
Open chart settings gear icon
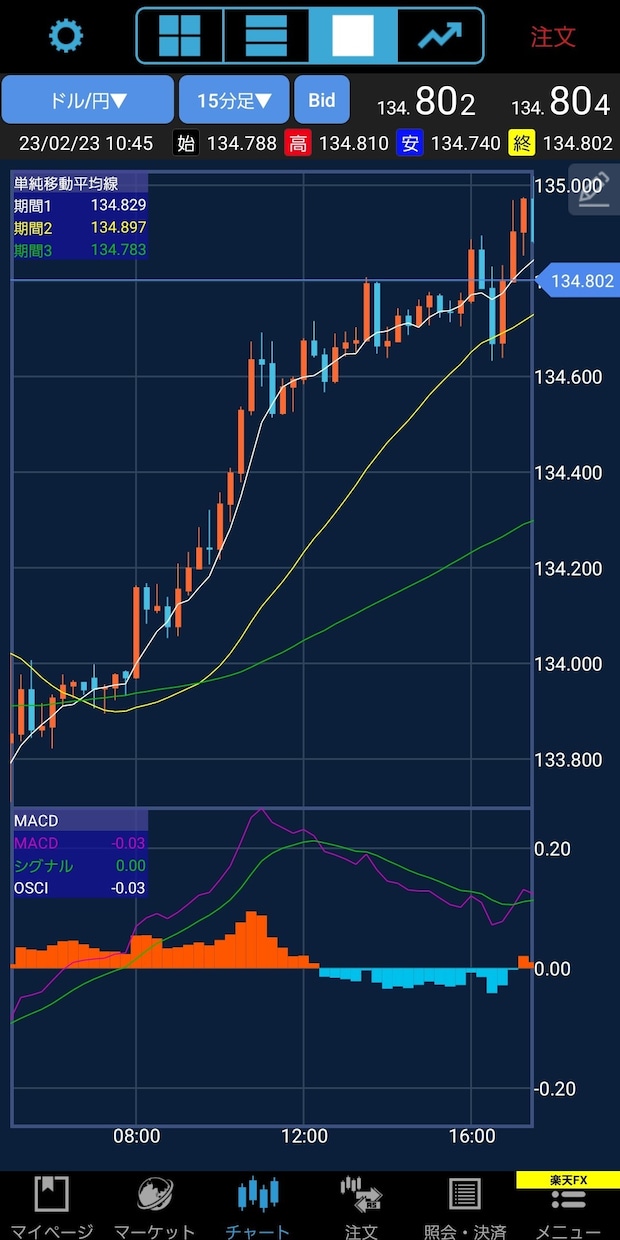click(x=66, y=37)
